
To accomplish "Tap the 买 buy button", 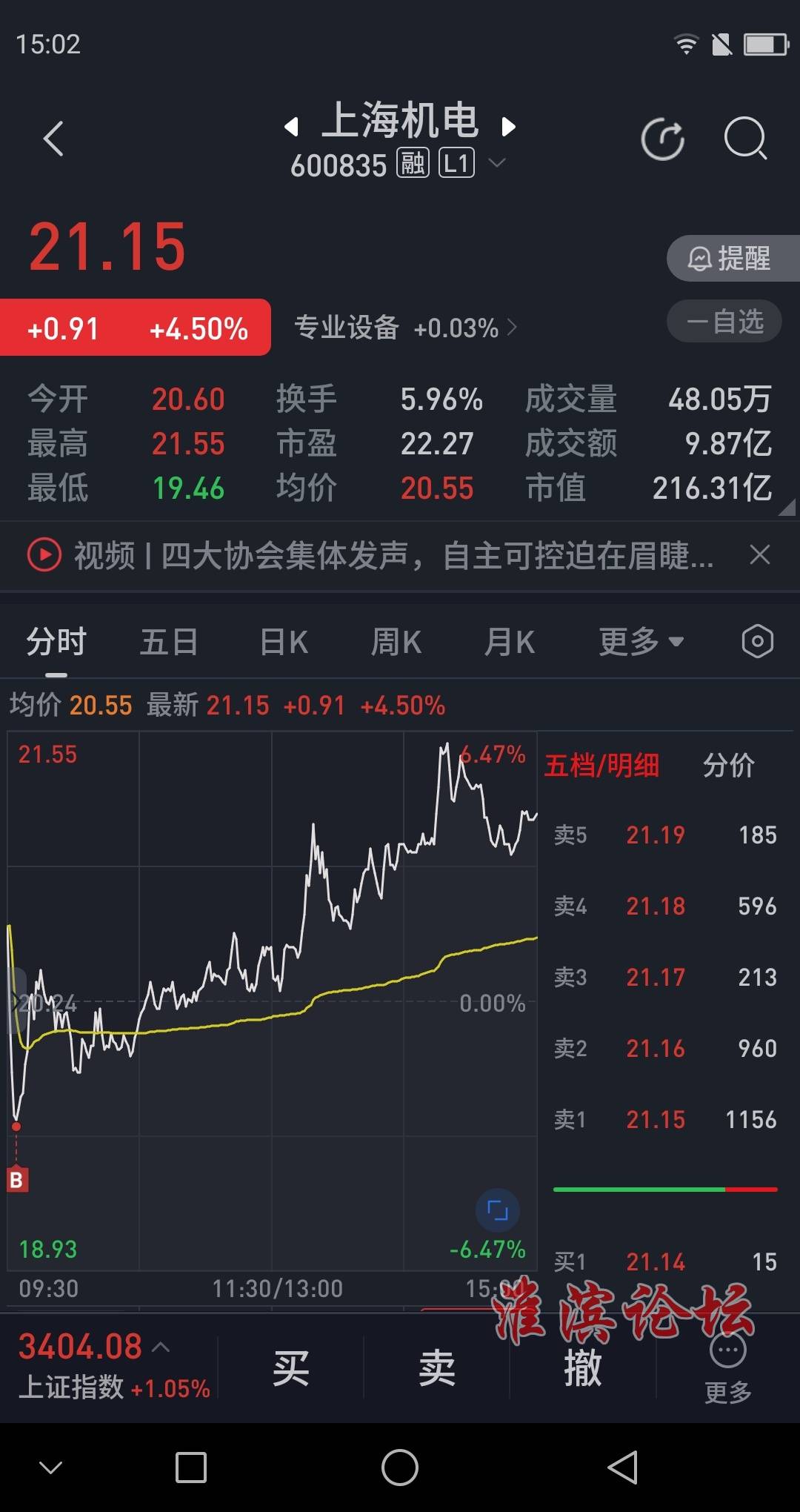I will pos(291,1367).
